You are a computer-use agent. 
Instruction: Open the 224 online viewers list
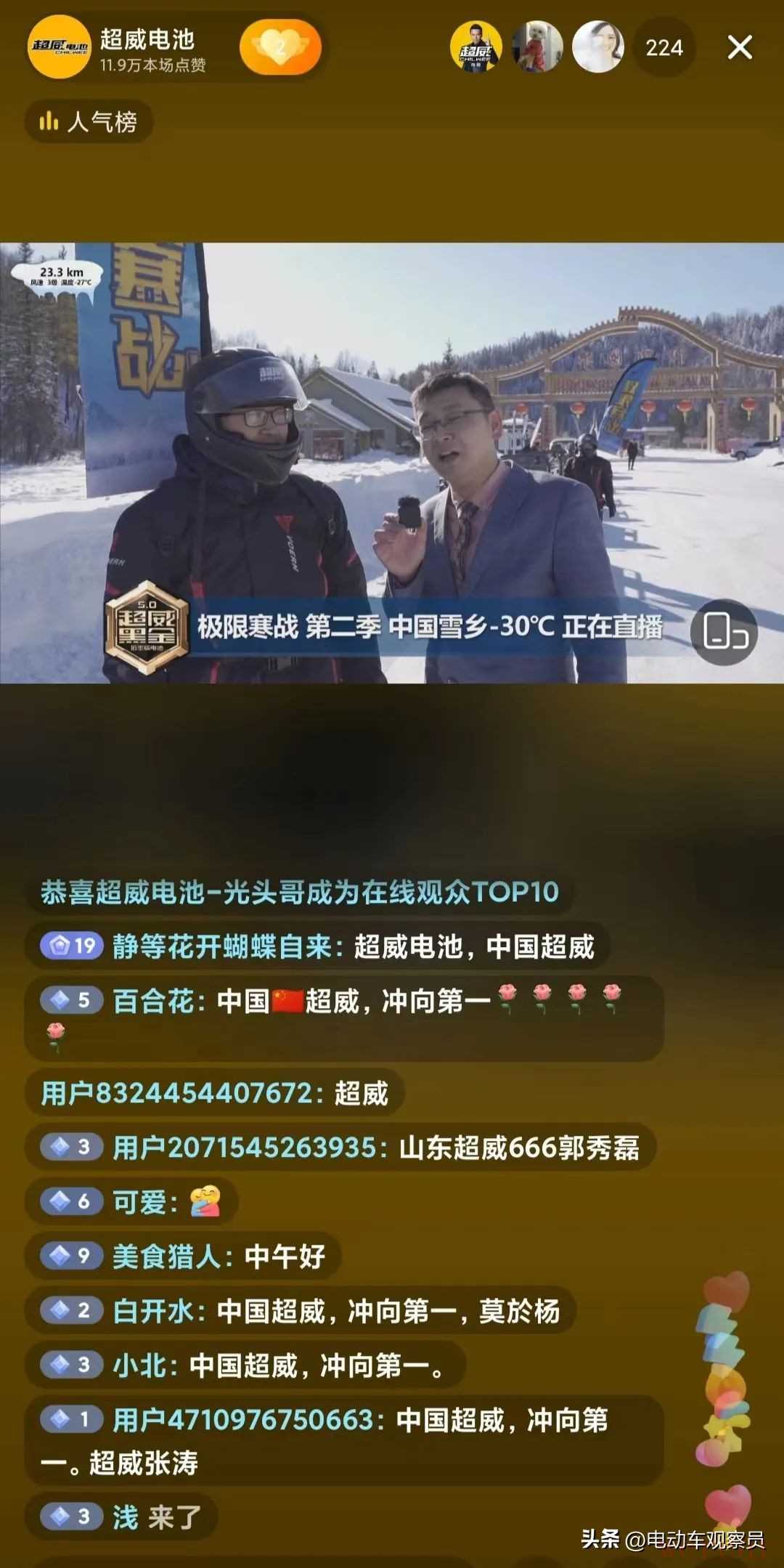[663, 48]
